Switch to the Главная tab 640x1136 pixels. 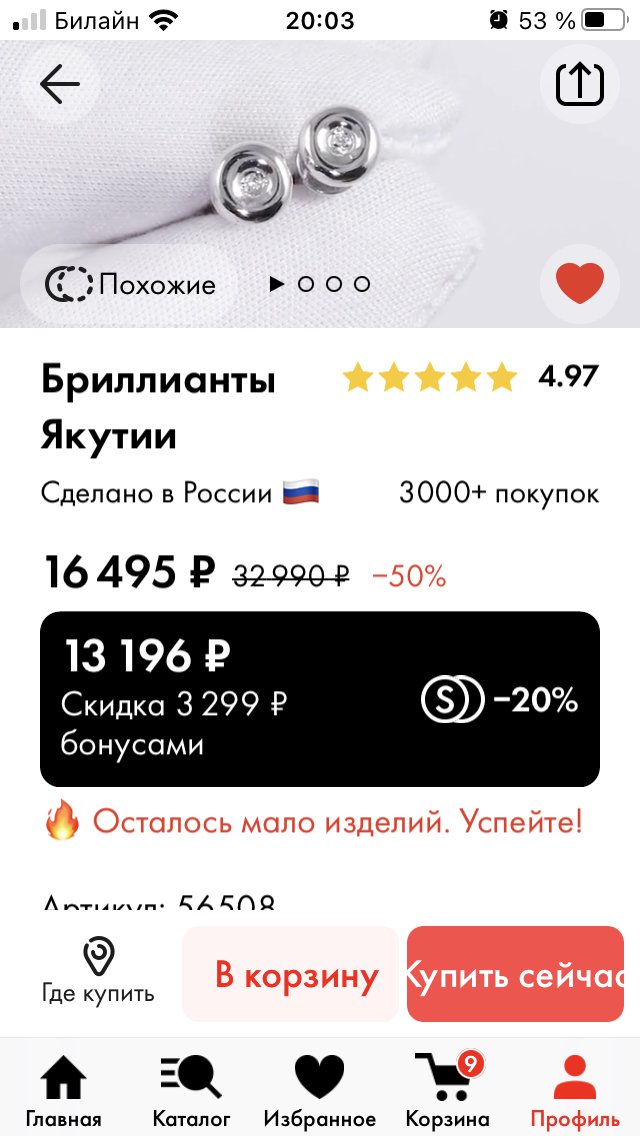(x=63, y=1090)
